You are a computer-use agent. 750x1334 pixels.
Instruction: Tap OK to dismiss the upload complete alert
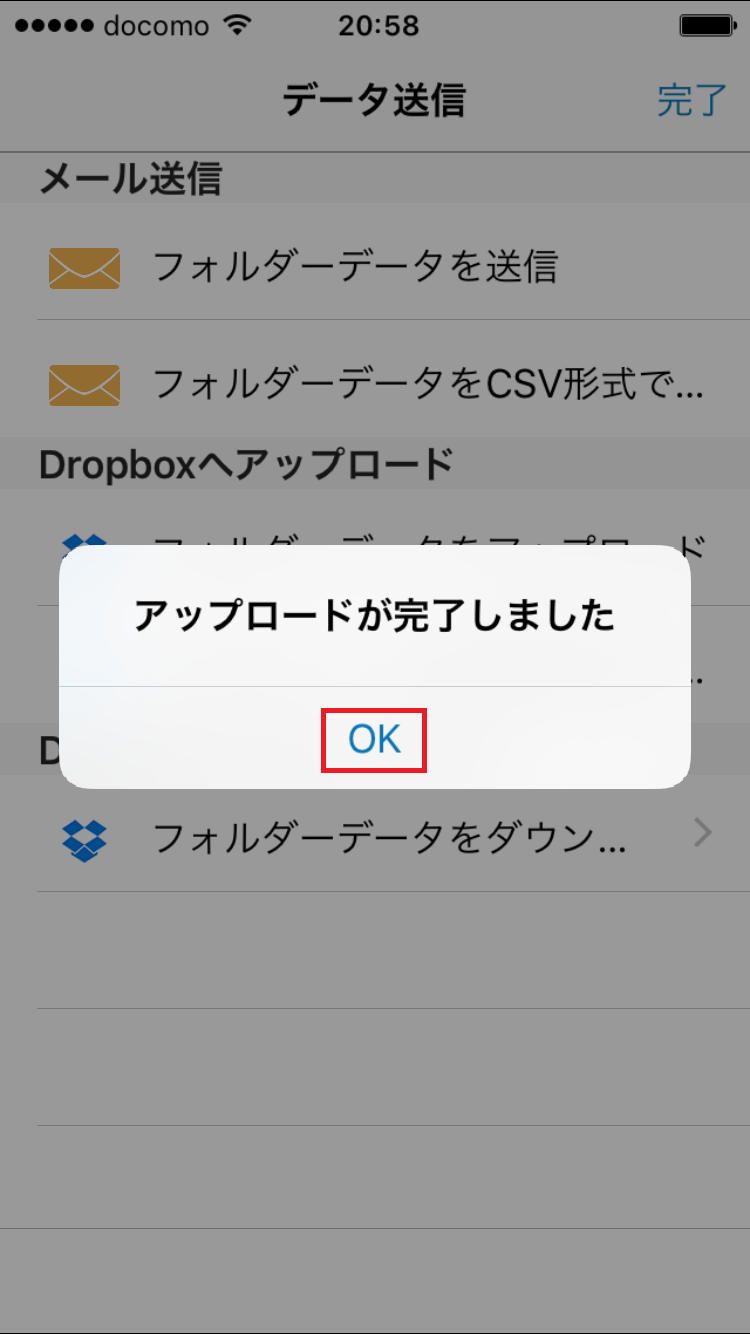(374, 739)
